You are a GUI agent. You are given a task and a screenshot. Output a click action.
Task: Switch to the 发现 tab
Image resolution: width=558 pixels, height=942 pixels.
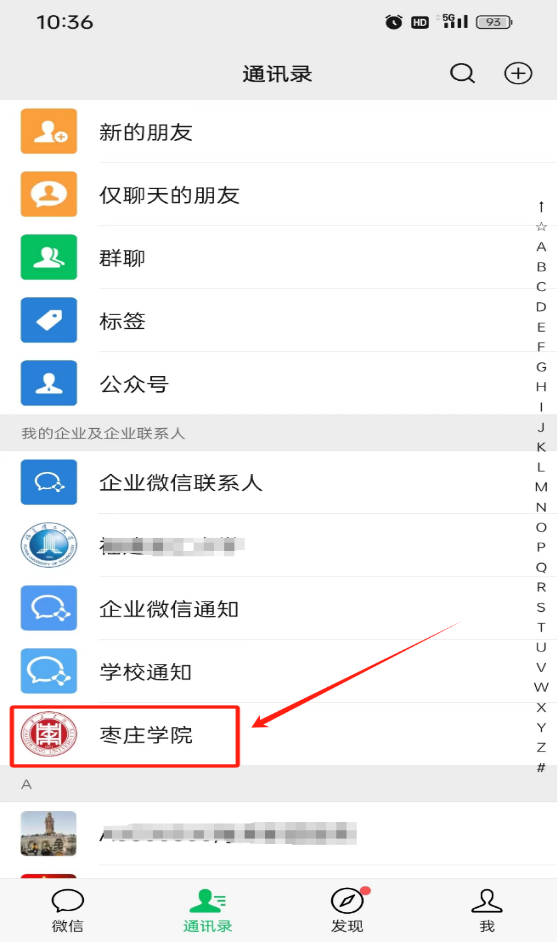point(347,910)
